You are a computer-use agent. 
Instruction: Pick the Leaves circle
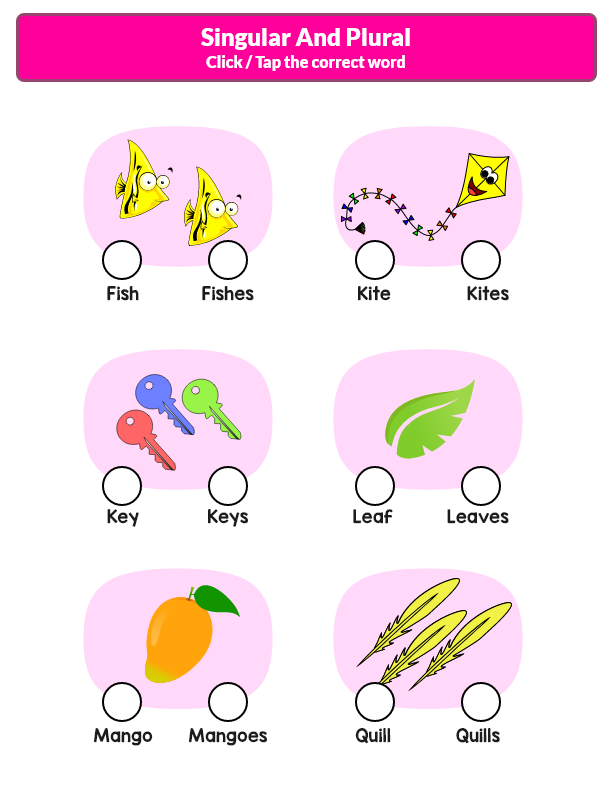(481, 486)
